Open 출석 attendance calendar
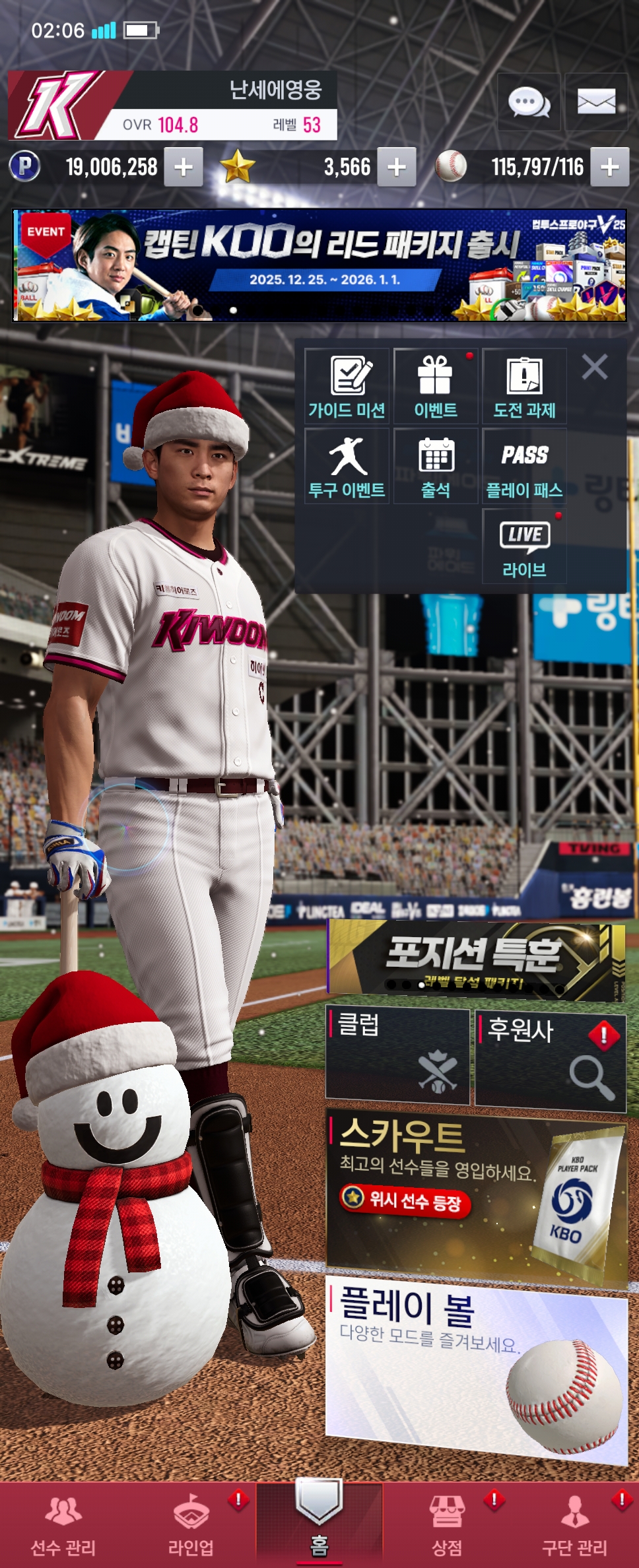The image size is (639, 1568). 436,467
